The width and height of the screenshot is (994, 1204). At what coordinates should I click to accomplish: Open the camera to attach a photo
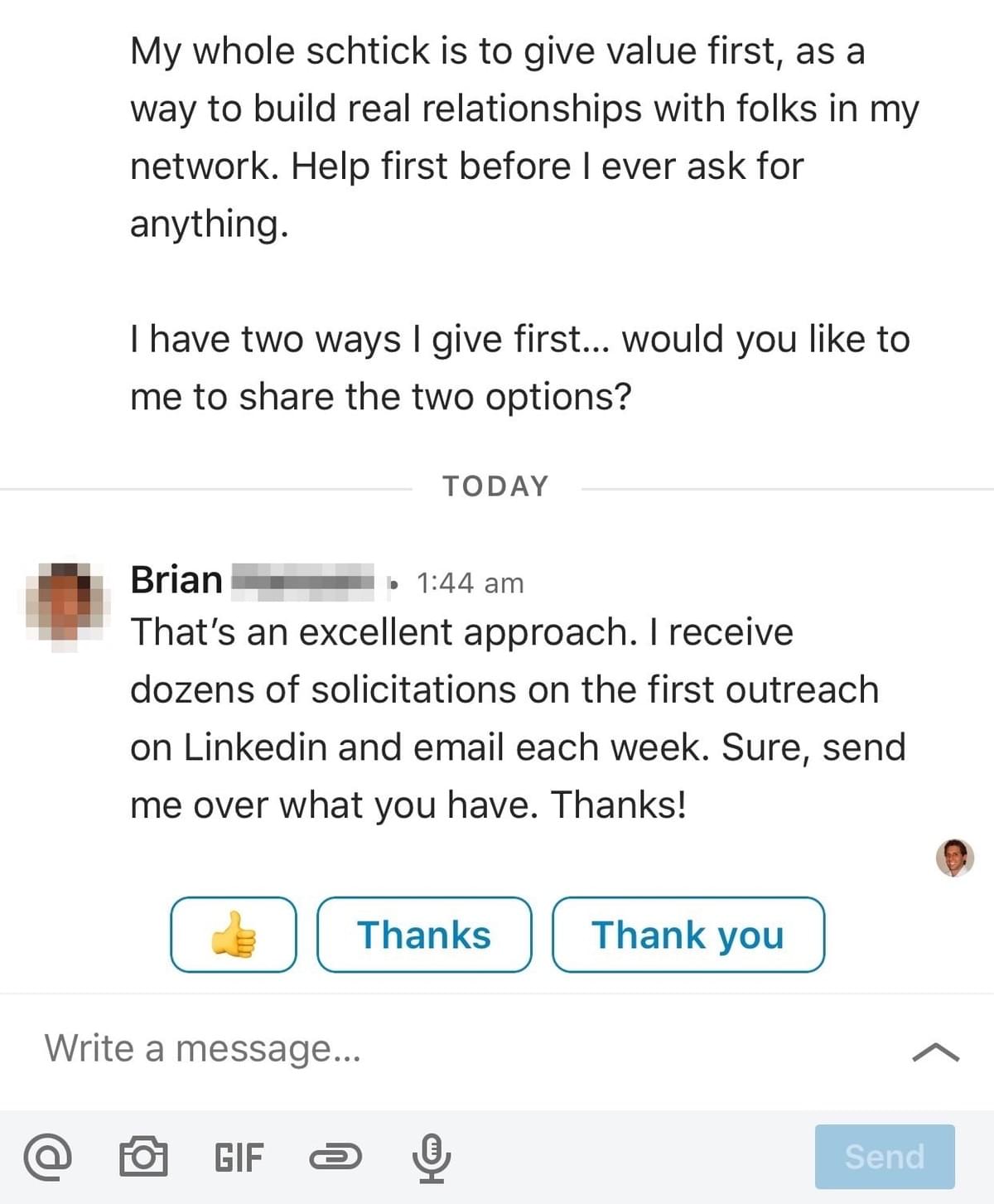tap(143, 1157)
